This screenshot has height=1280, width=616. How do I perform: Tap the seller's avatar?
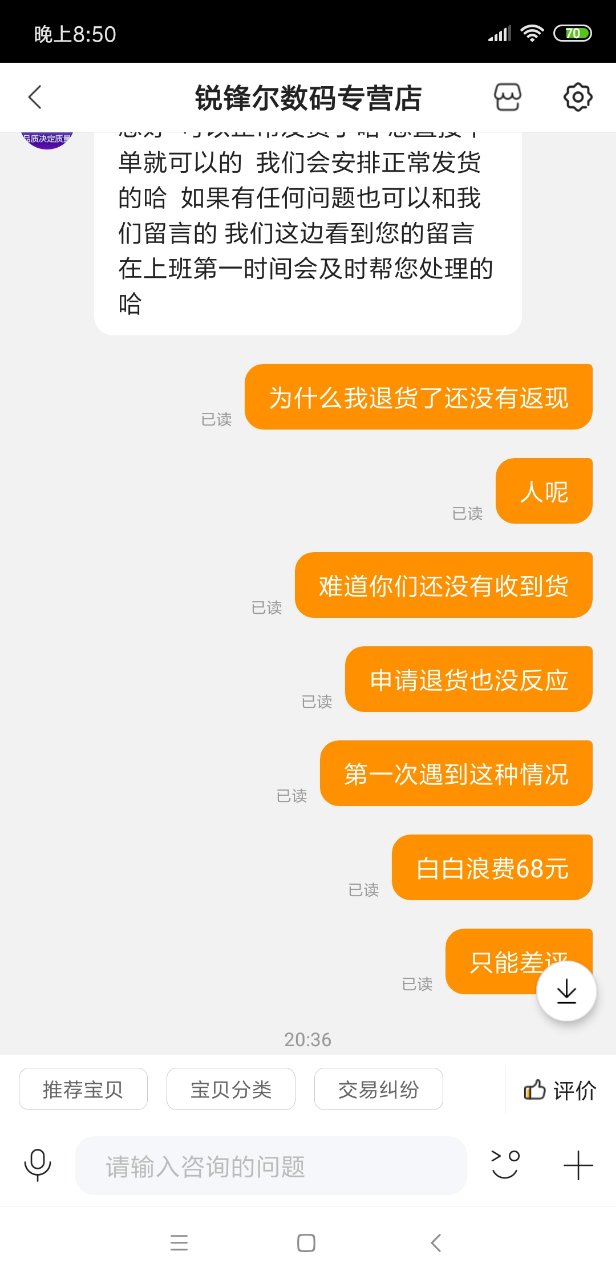[x=46, y=139]
